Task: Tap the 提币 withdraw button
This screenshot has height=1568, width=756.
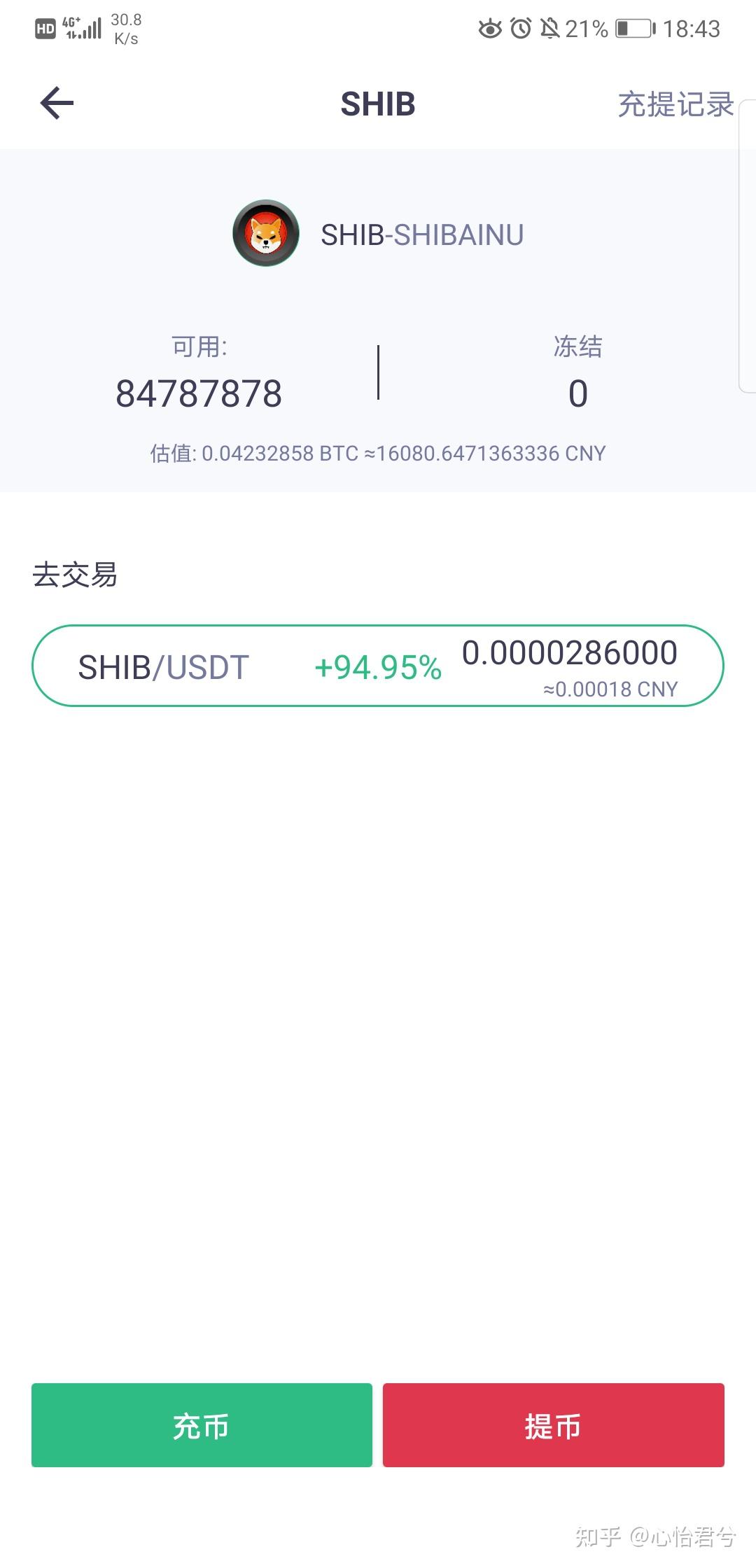Action: click(554, 1425)
